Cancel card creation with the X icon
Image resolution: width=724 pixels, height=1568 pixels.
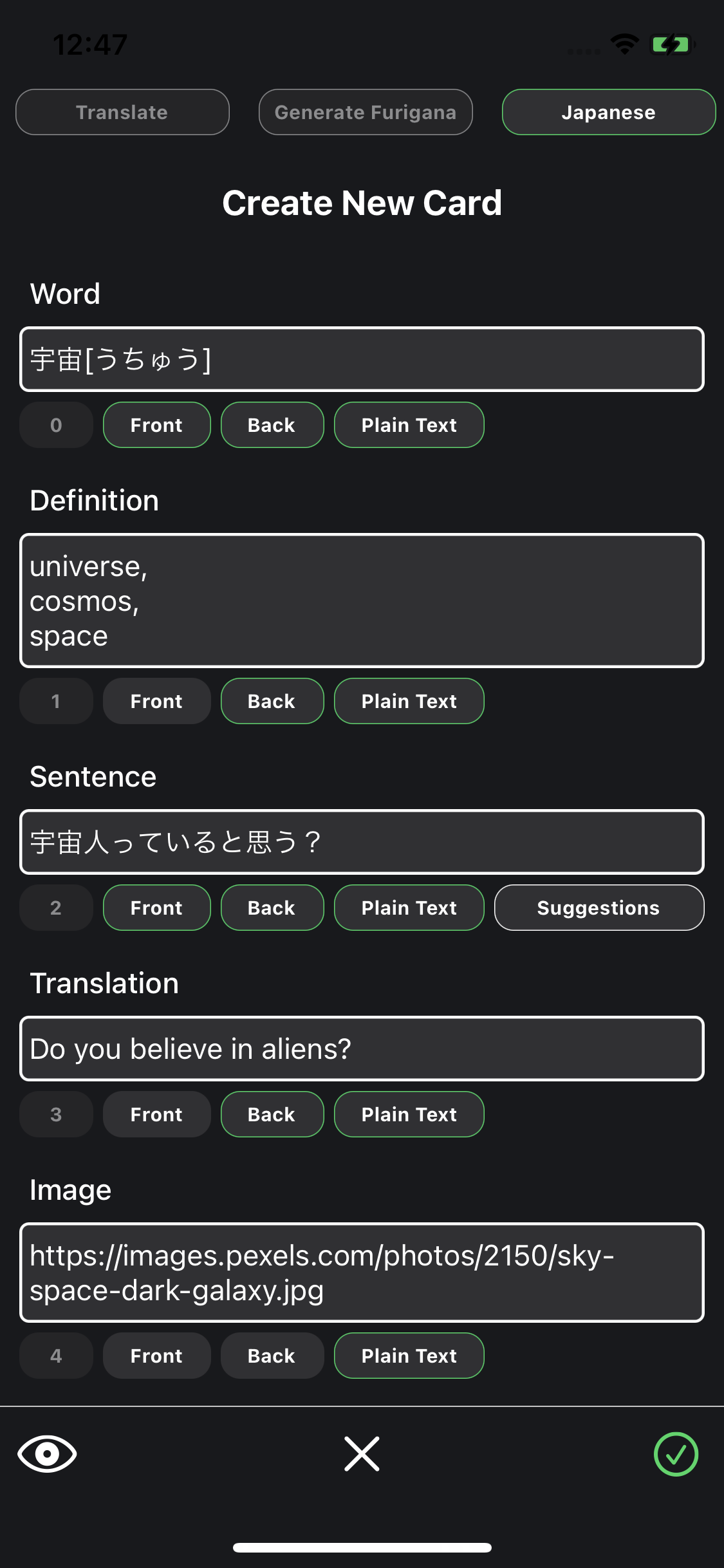tap(362, 1453)
